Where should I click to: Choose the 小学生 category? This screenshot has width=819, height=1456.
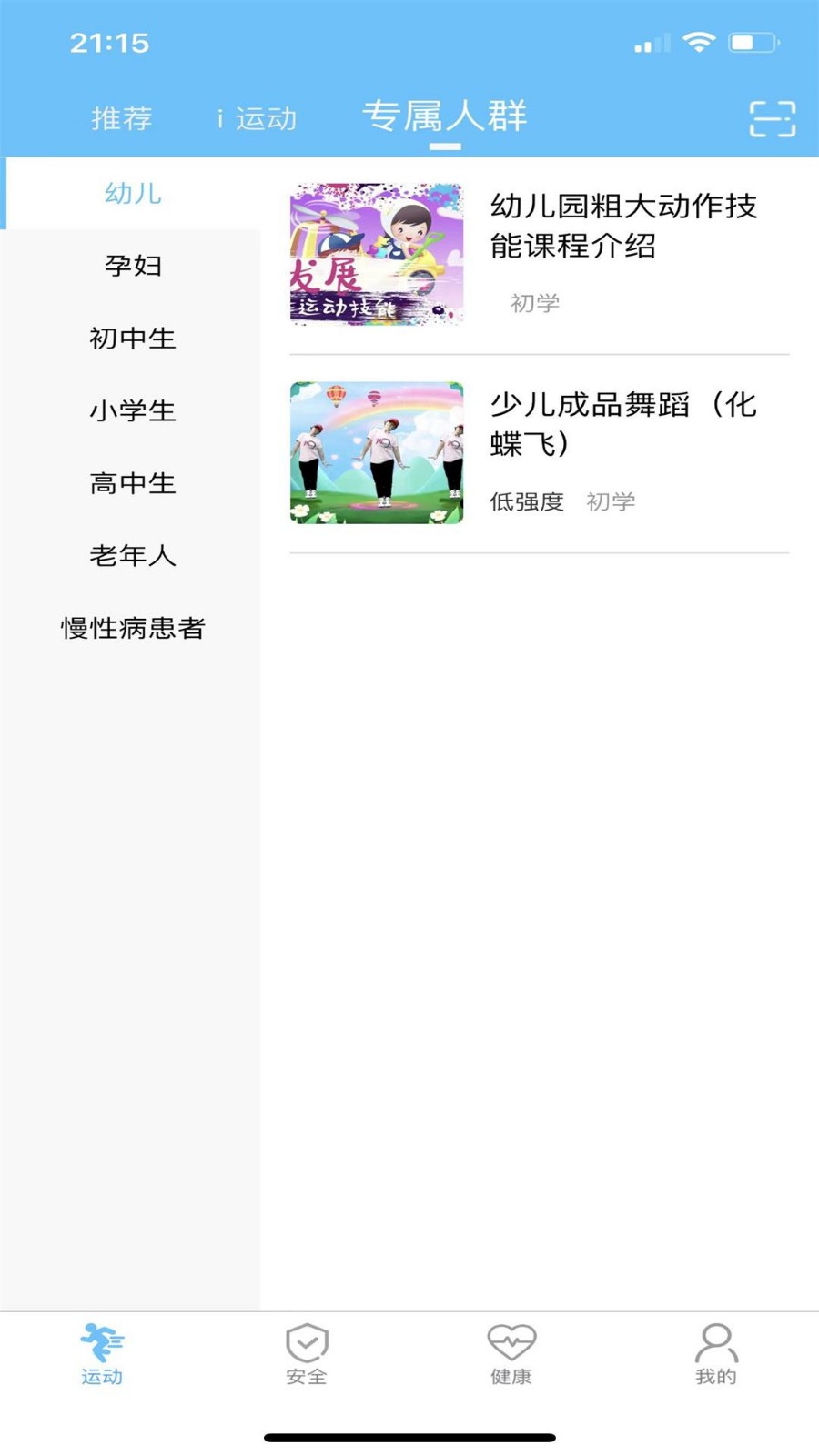[x=133, y=410]
